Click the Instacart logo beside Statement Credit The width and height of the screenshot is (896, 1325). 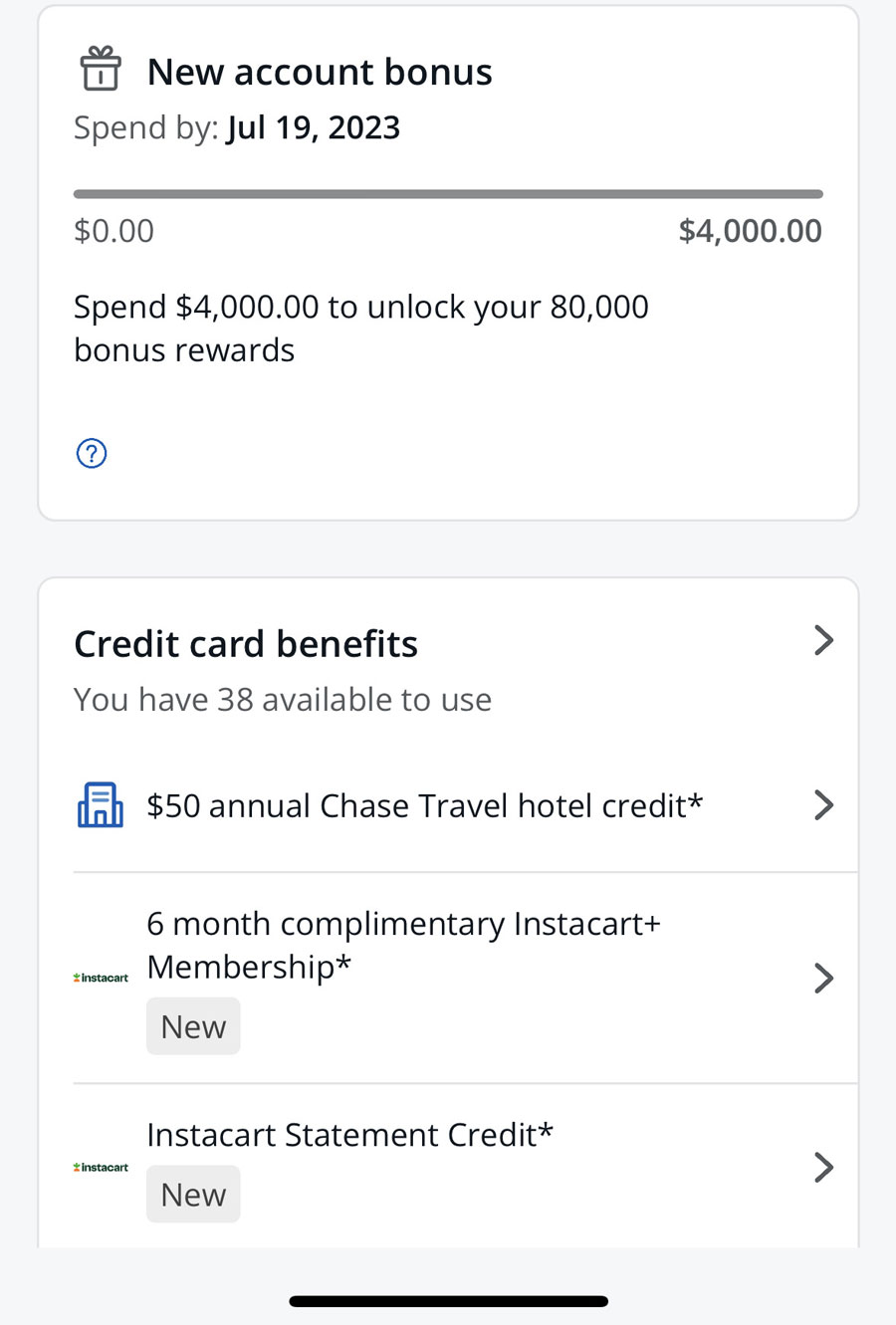tap(100, 1166)
